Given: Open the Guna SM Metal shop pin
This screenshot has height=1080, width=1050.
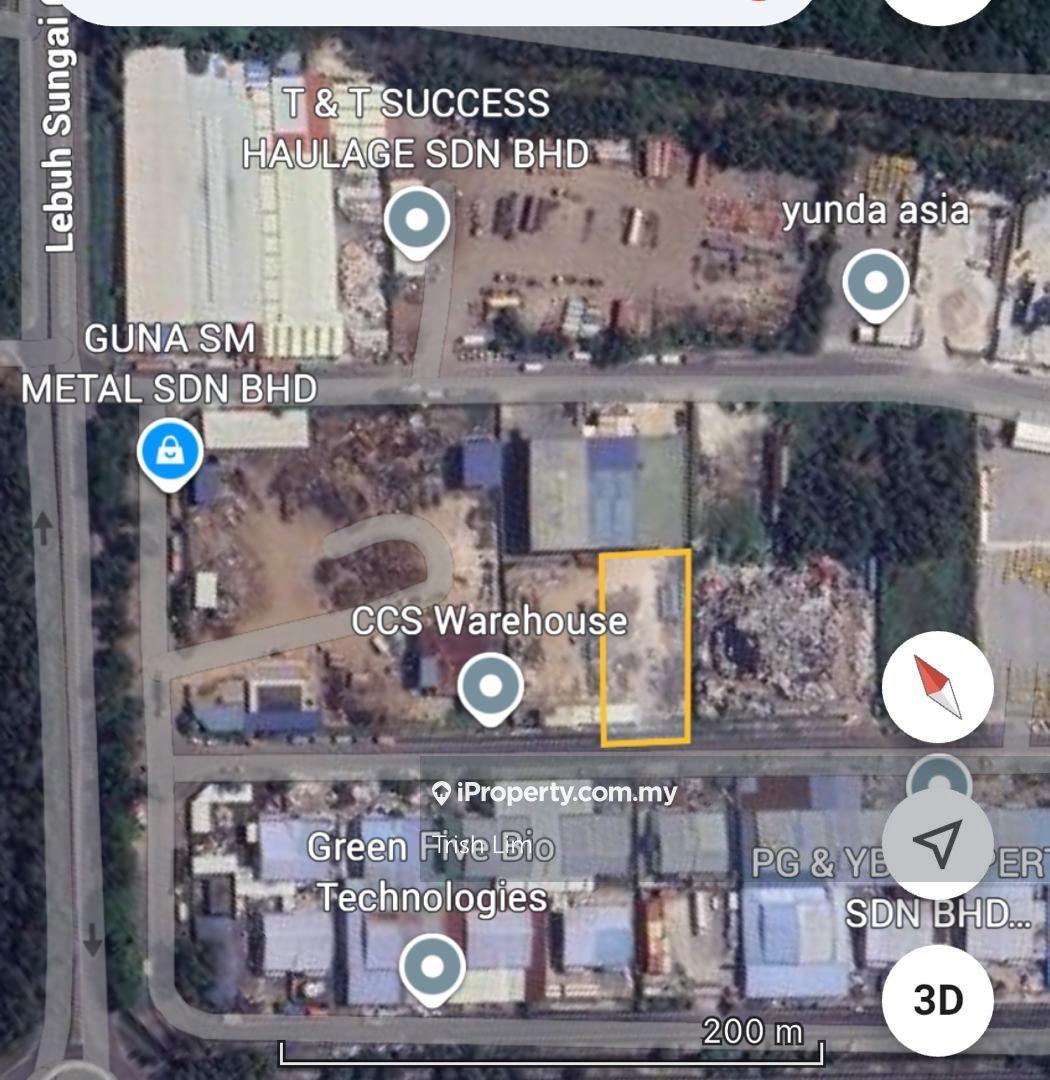Looking at the screenshot, I should (170, 453).
